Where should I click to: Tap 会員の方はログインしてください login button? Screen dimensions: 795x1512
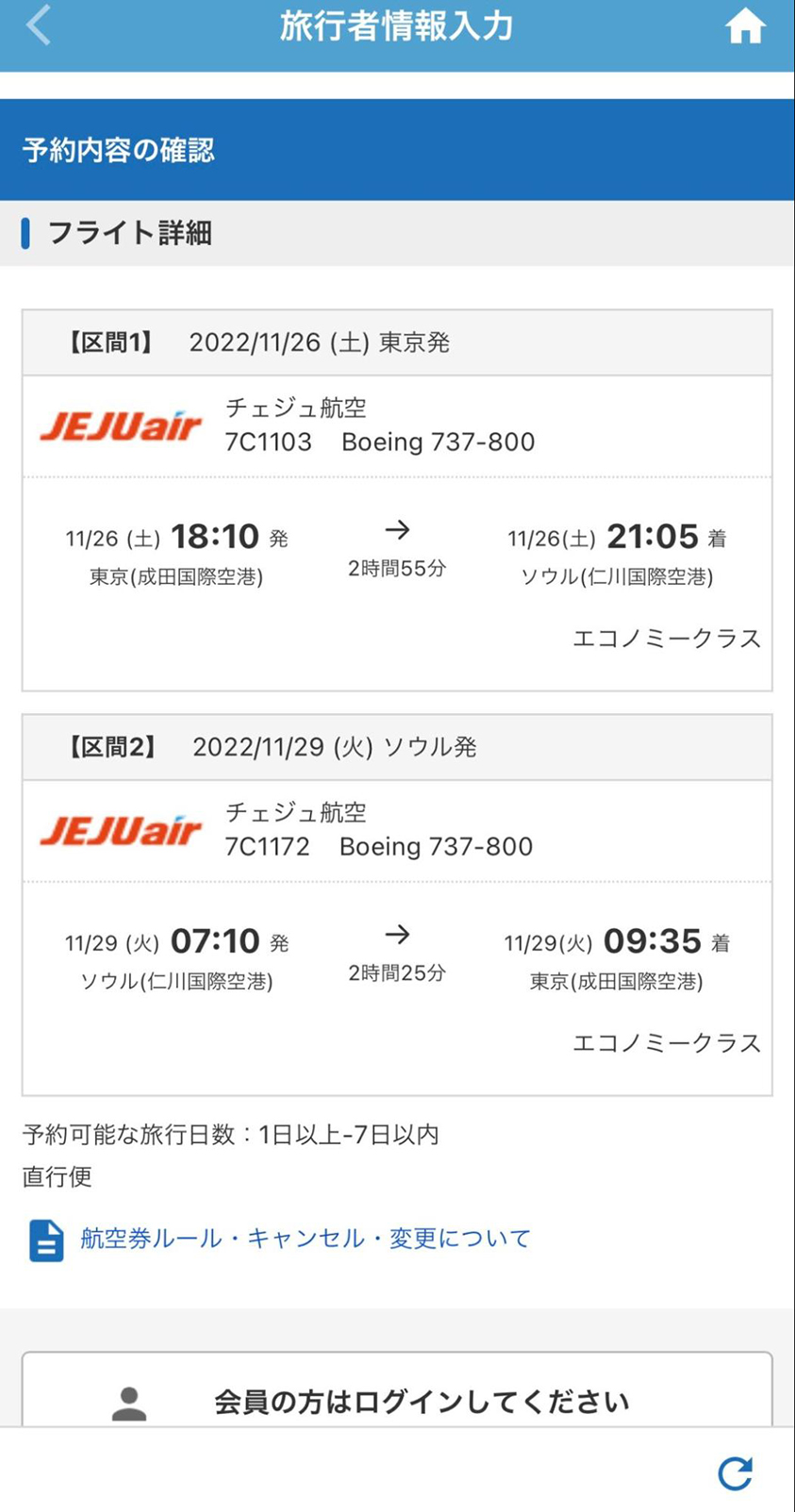[397, 1389]
